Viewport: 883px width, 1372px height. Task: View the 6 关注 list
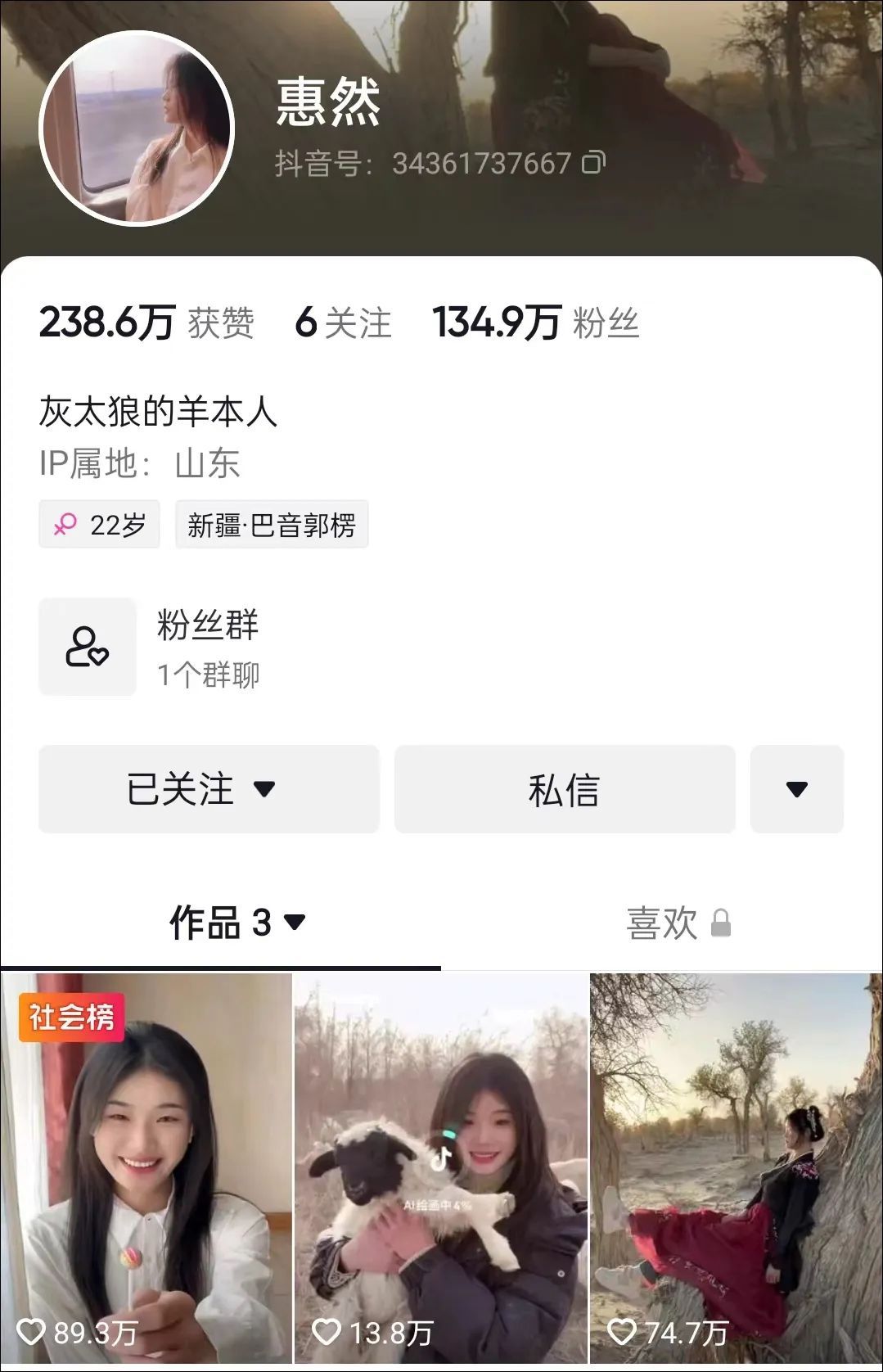[x=342, y=323]
